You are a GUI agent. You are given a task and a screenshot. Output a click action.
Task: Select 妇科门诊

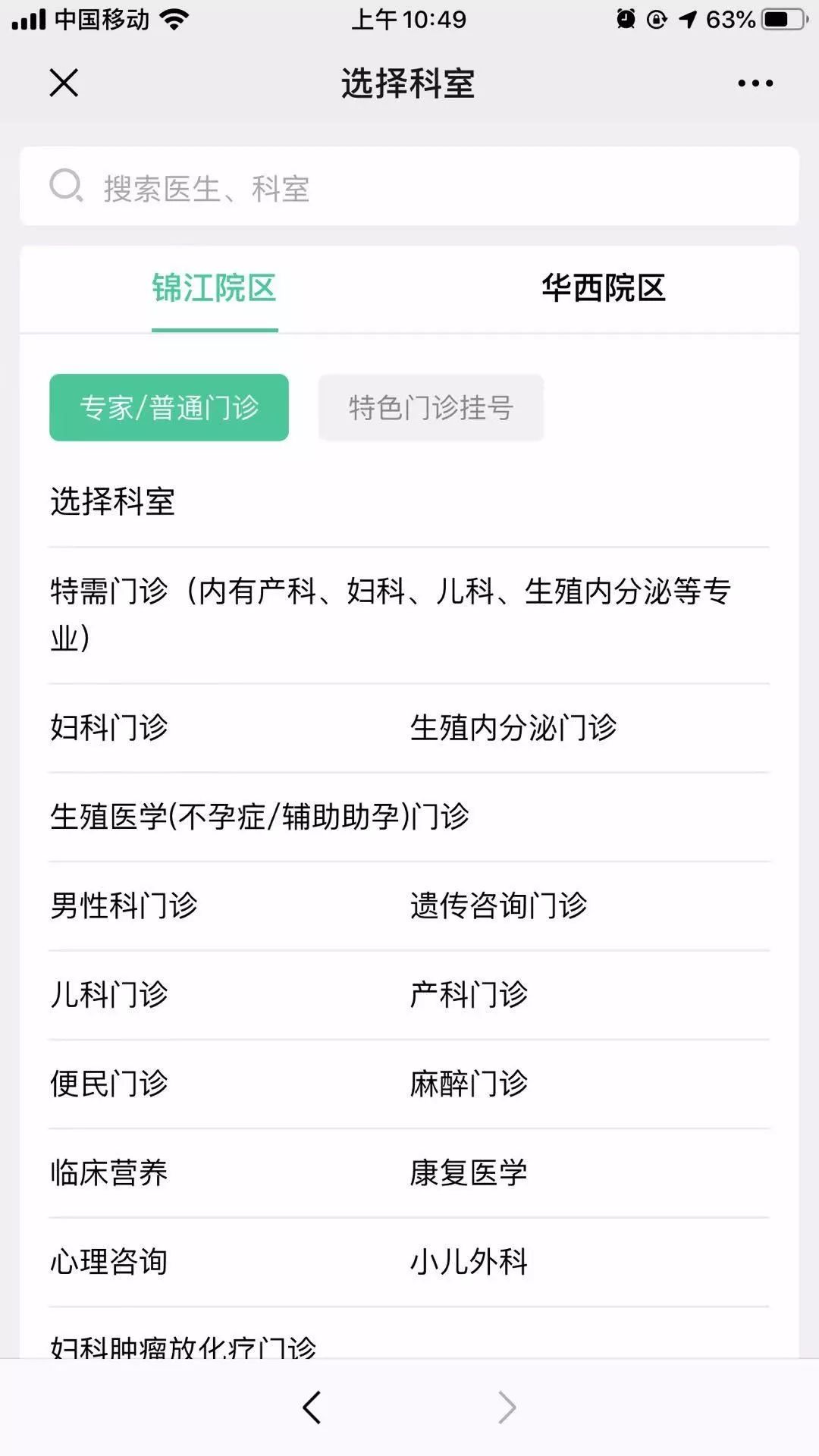[109, 728]
